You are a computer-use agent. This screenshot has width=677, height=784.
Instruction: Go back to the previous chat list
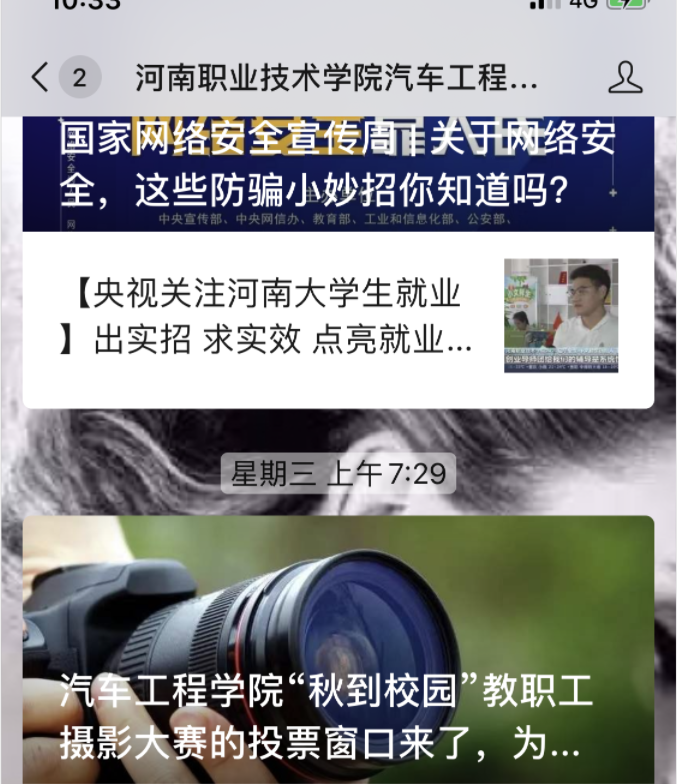point(41,78)
